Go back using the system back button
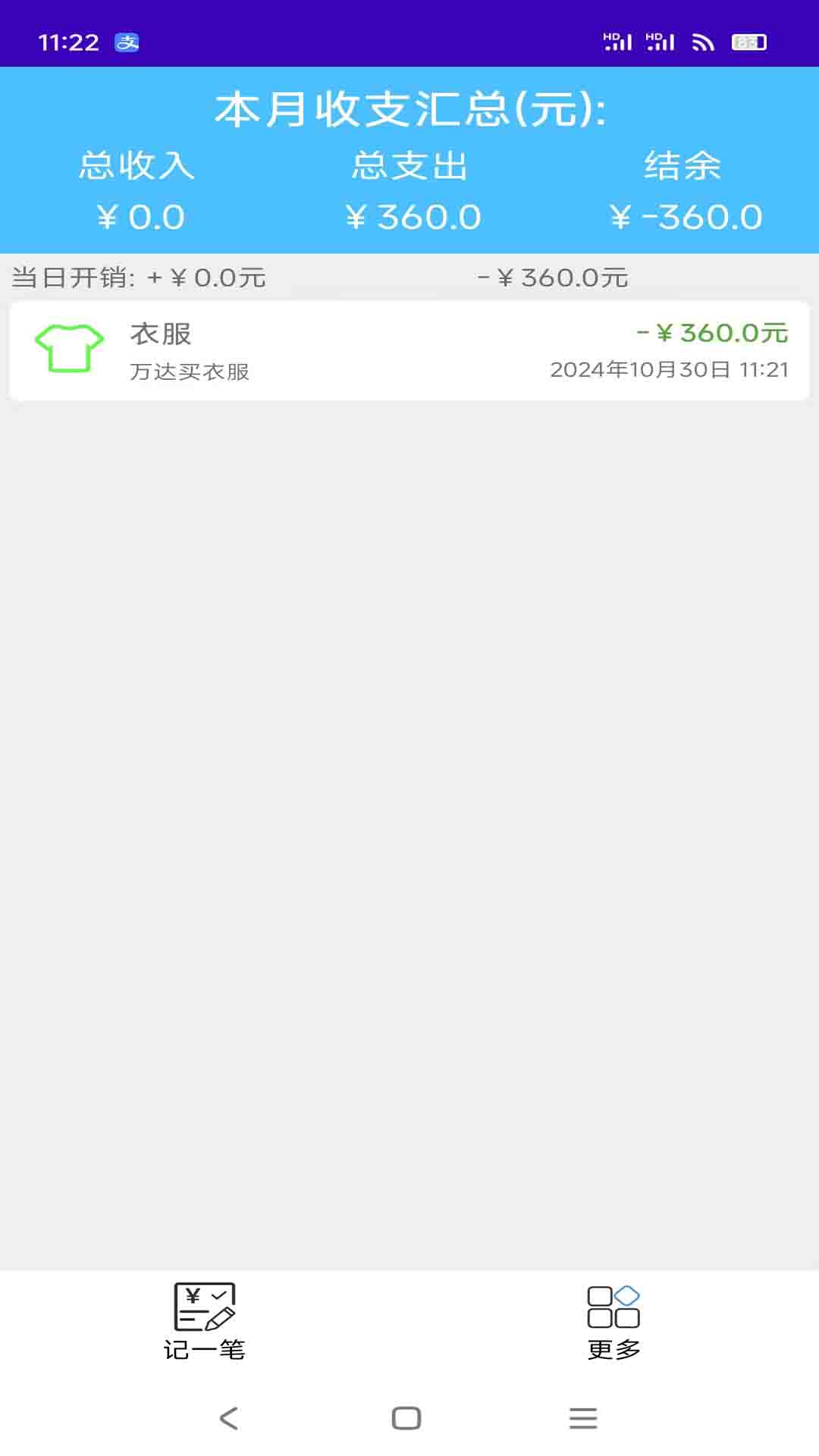The height and width of the screenshot is (1456, 819). point(228,1418)
